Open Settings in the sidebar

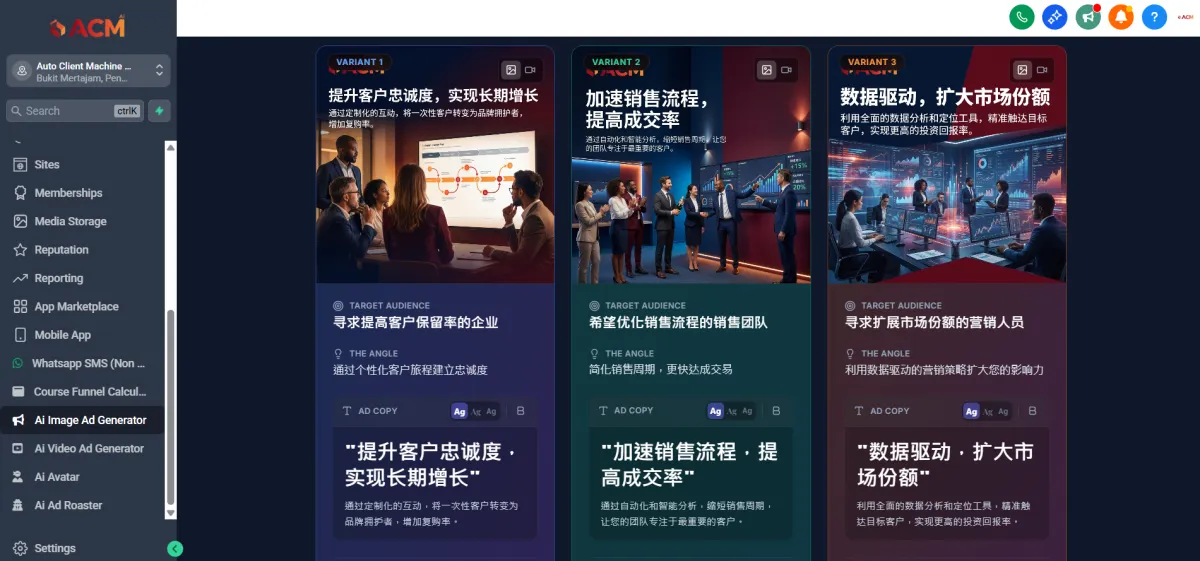click(x=55, y=548)
